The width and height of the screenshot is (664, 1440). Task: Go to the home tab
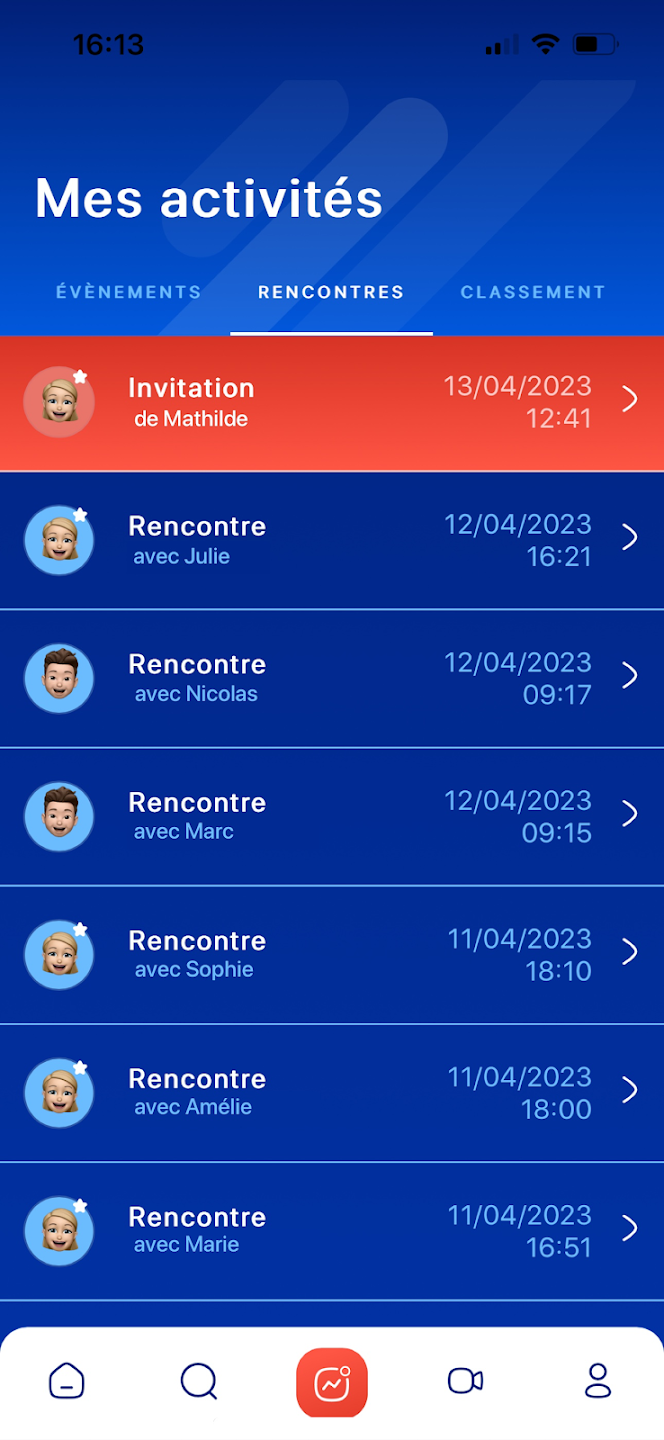(67, 1382)
